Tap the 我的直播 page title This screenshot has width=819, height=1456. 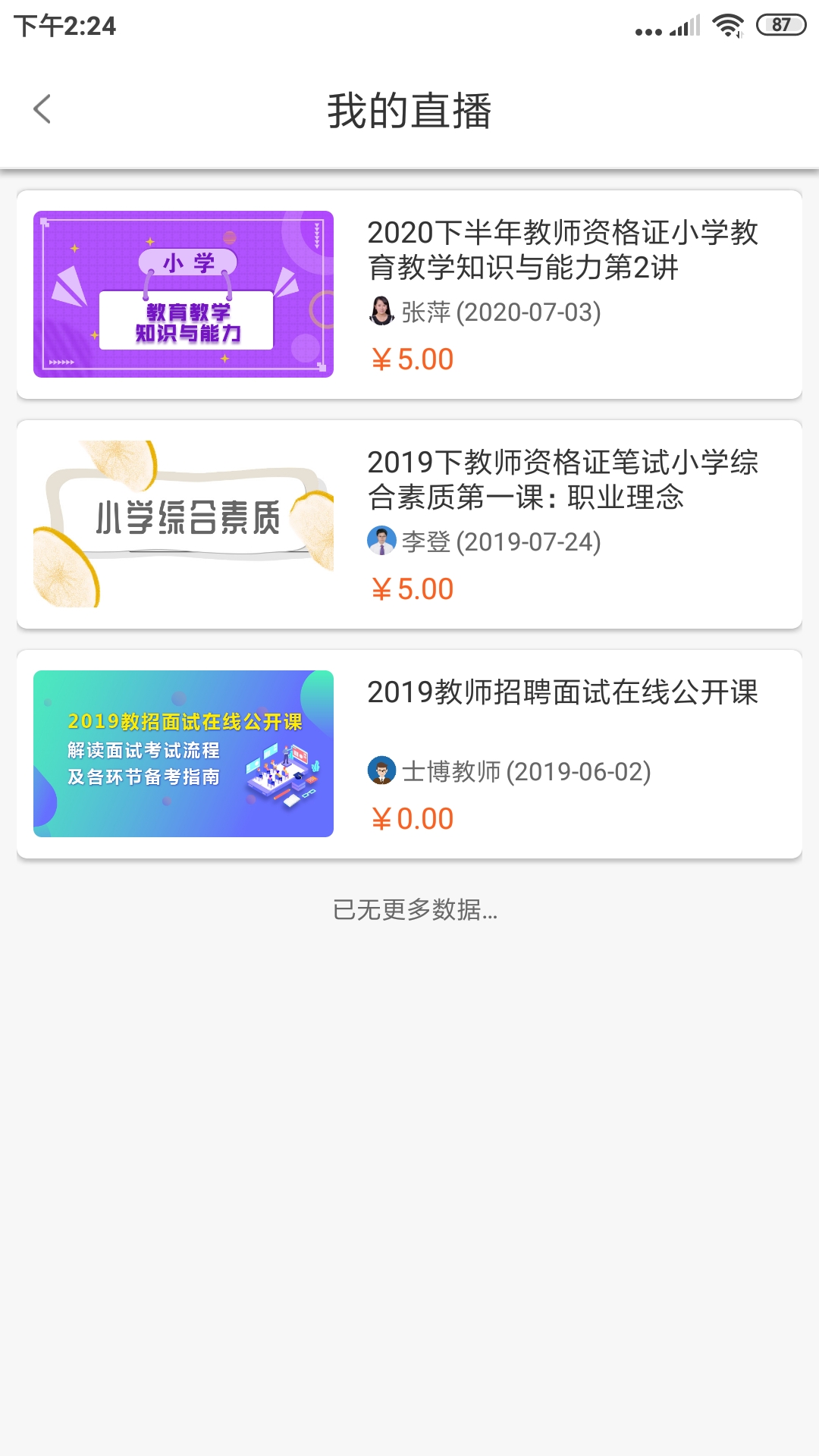409,108
